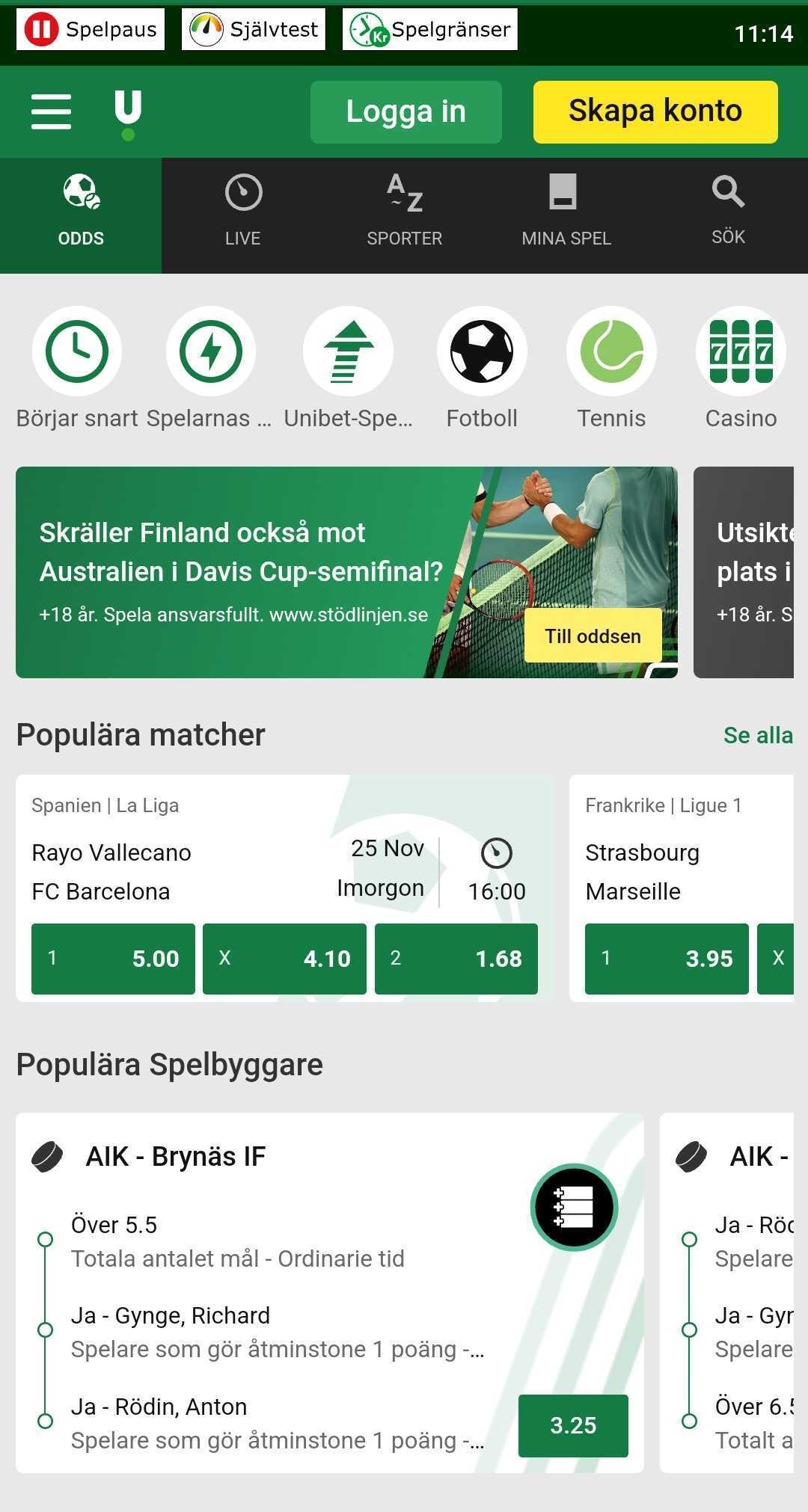This screenshot has height=1512, width=808.
Task: Open the Självtest tool
Action: click(x=253, y=30)
